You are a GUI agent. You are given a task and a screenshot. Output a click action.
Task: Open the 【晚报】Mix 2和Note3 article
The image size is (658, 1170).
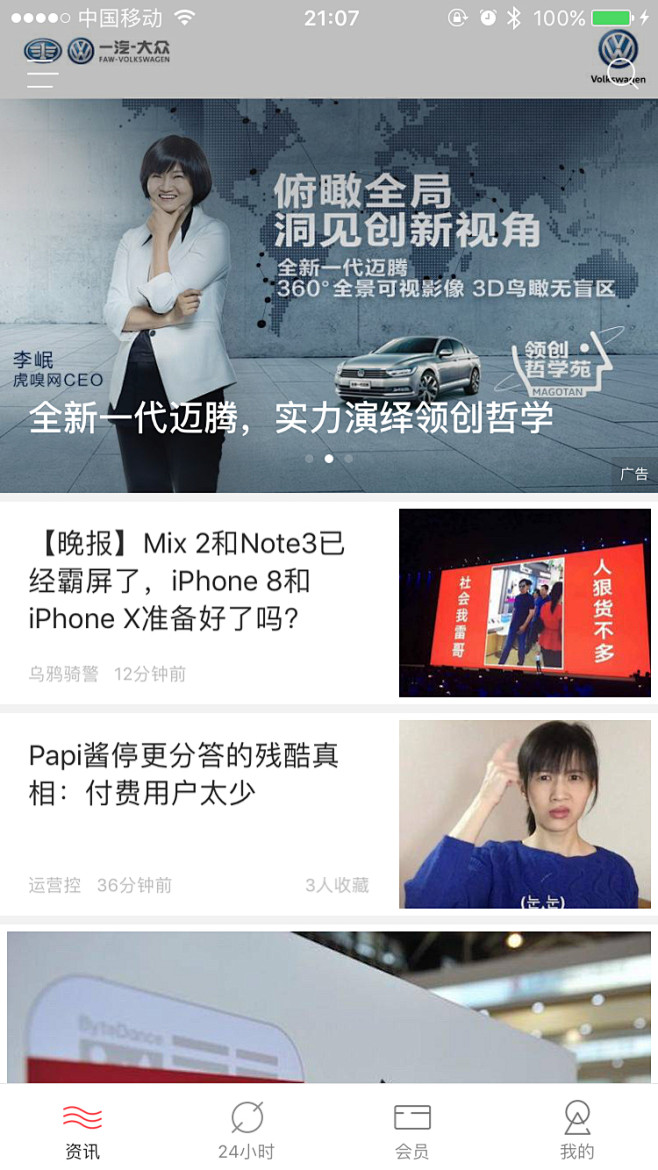(329, 603)
